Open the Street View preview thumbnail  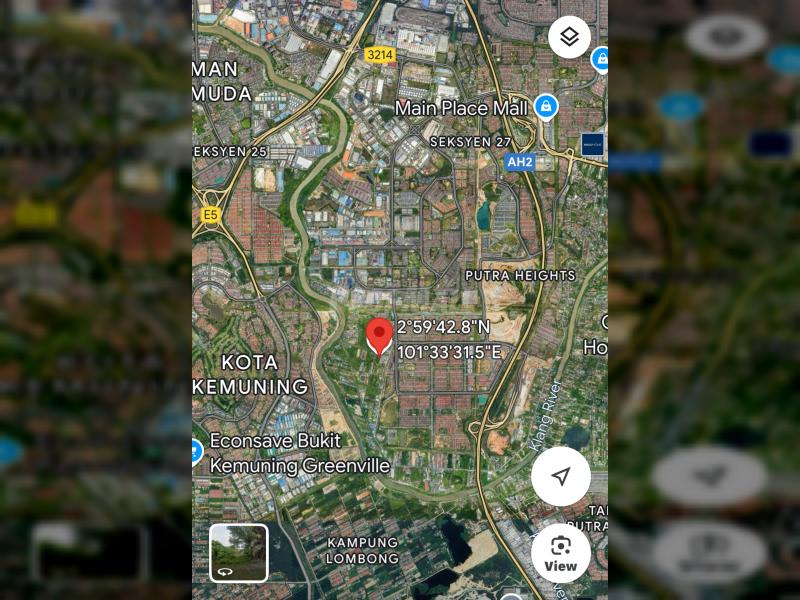pos(239,553)
